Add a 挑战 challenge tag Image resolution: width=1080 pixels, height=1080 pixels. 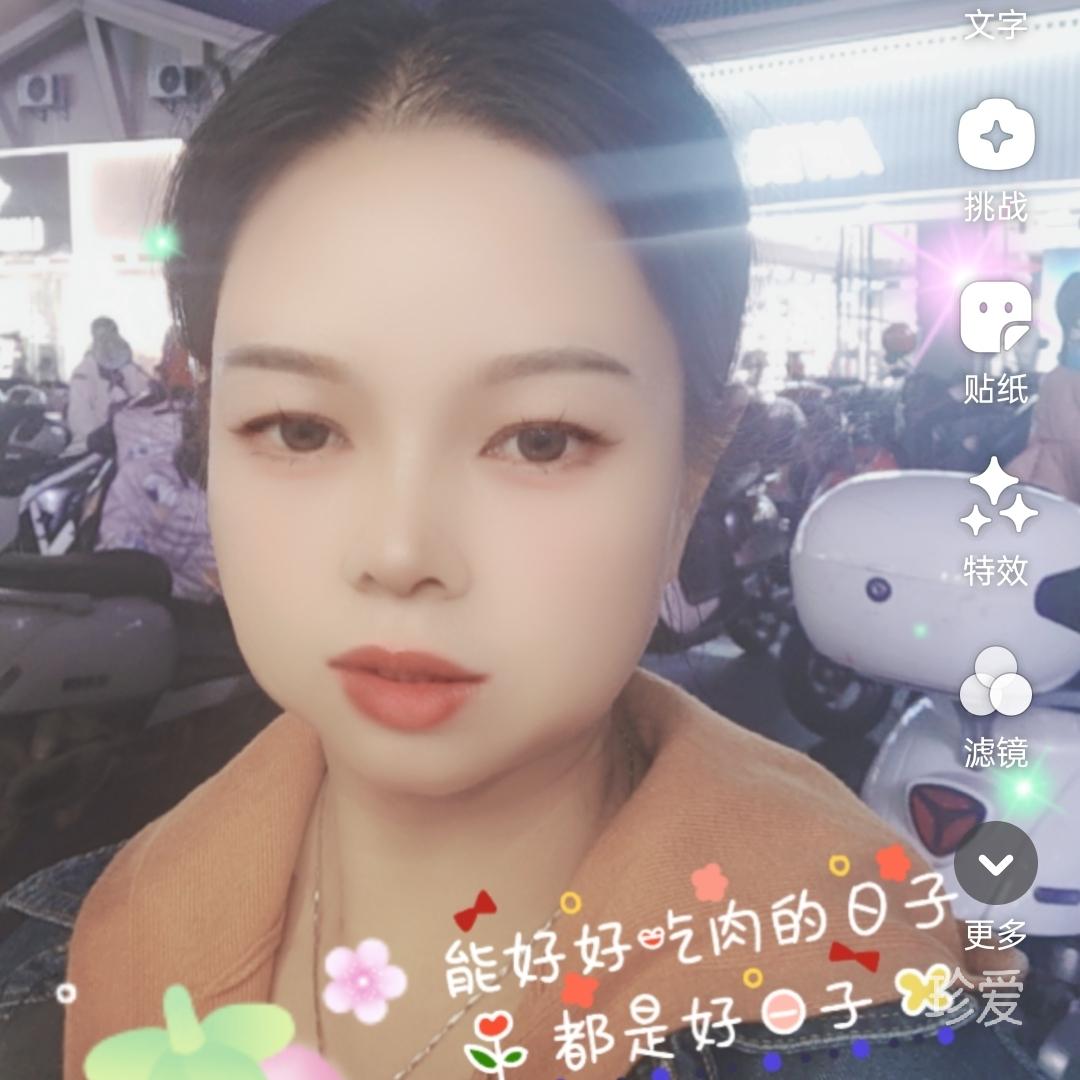(995, 136)
